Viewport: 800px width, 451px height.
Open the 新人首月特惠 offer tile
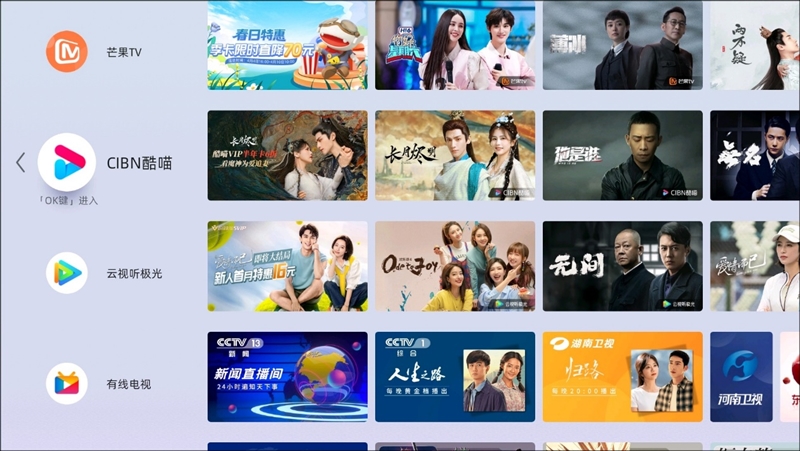(x=287, y=266)
